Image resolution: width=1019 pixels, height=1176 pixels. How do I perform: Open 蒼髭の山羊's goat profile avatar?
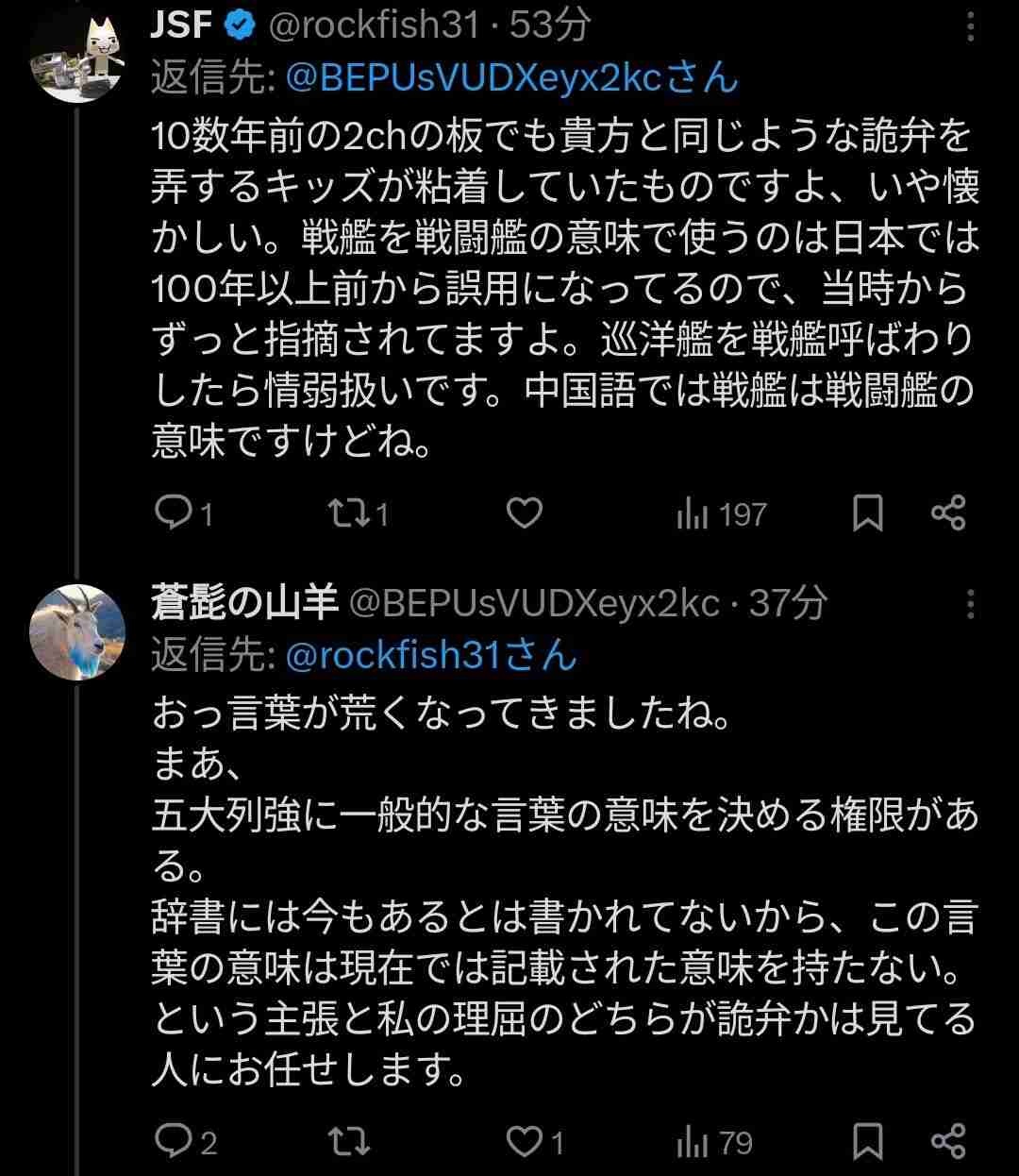click(77, 631)
